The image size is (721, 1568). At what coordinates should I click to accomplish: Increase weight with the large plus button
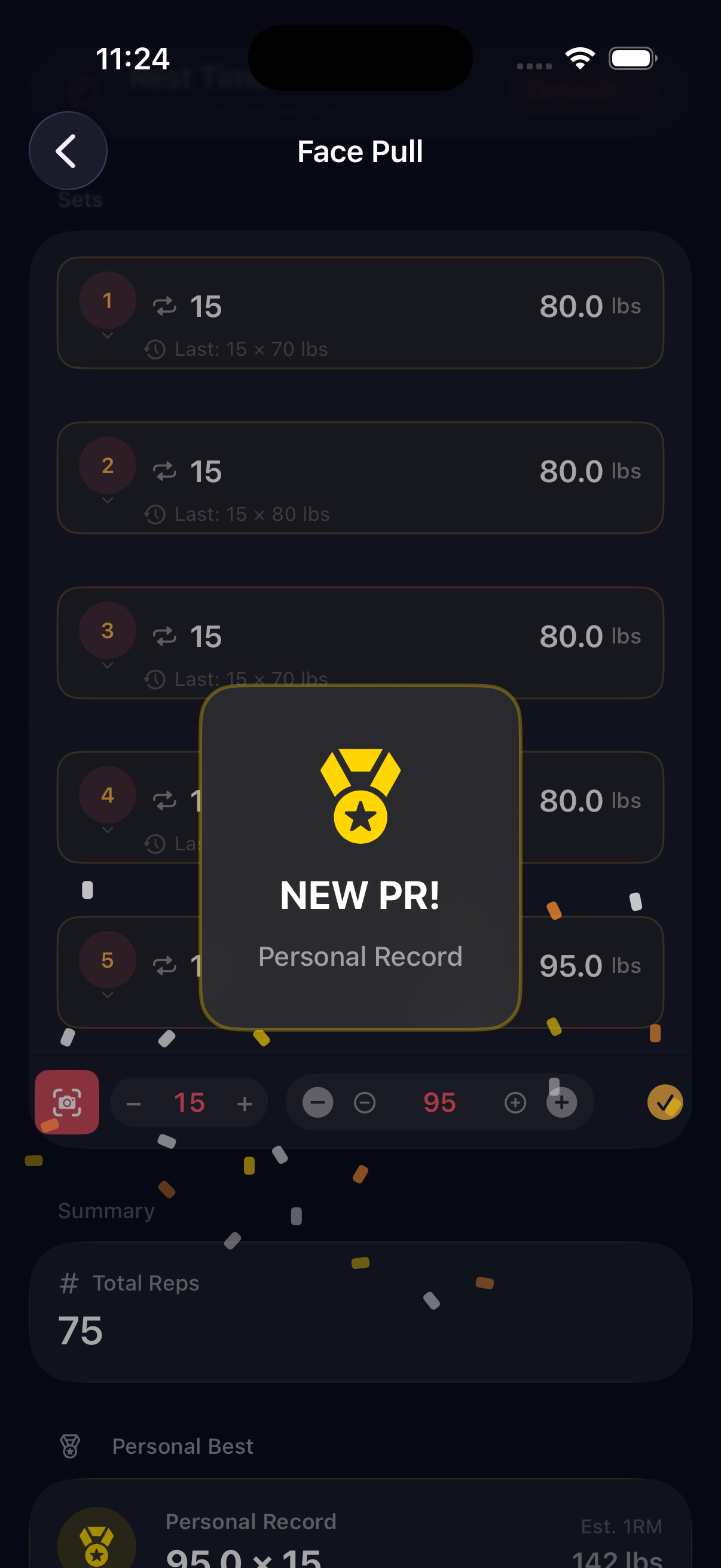point(561,1102)
